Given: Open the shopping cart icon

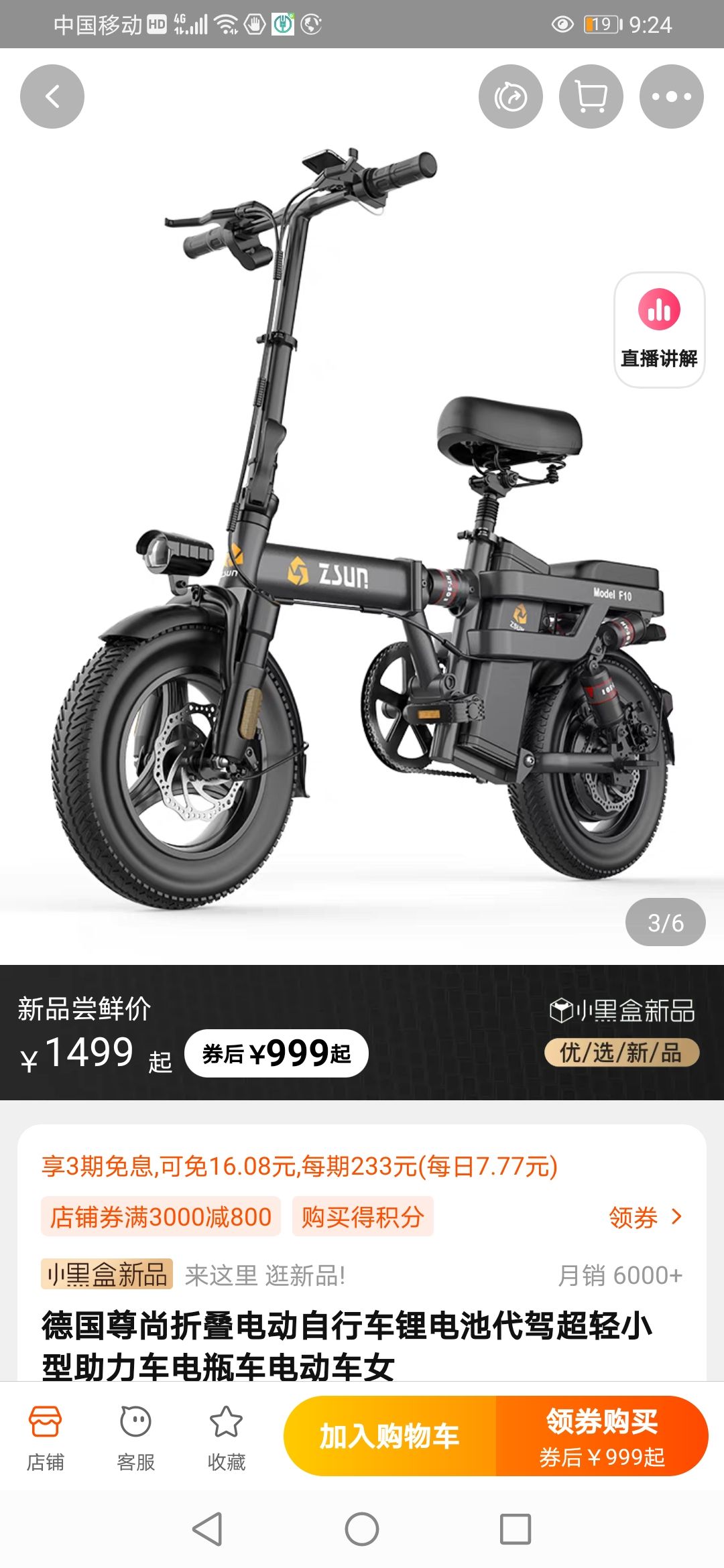Looking at the screenshot, I should [x=591, y=96].
